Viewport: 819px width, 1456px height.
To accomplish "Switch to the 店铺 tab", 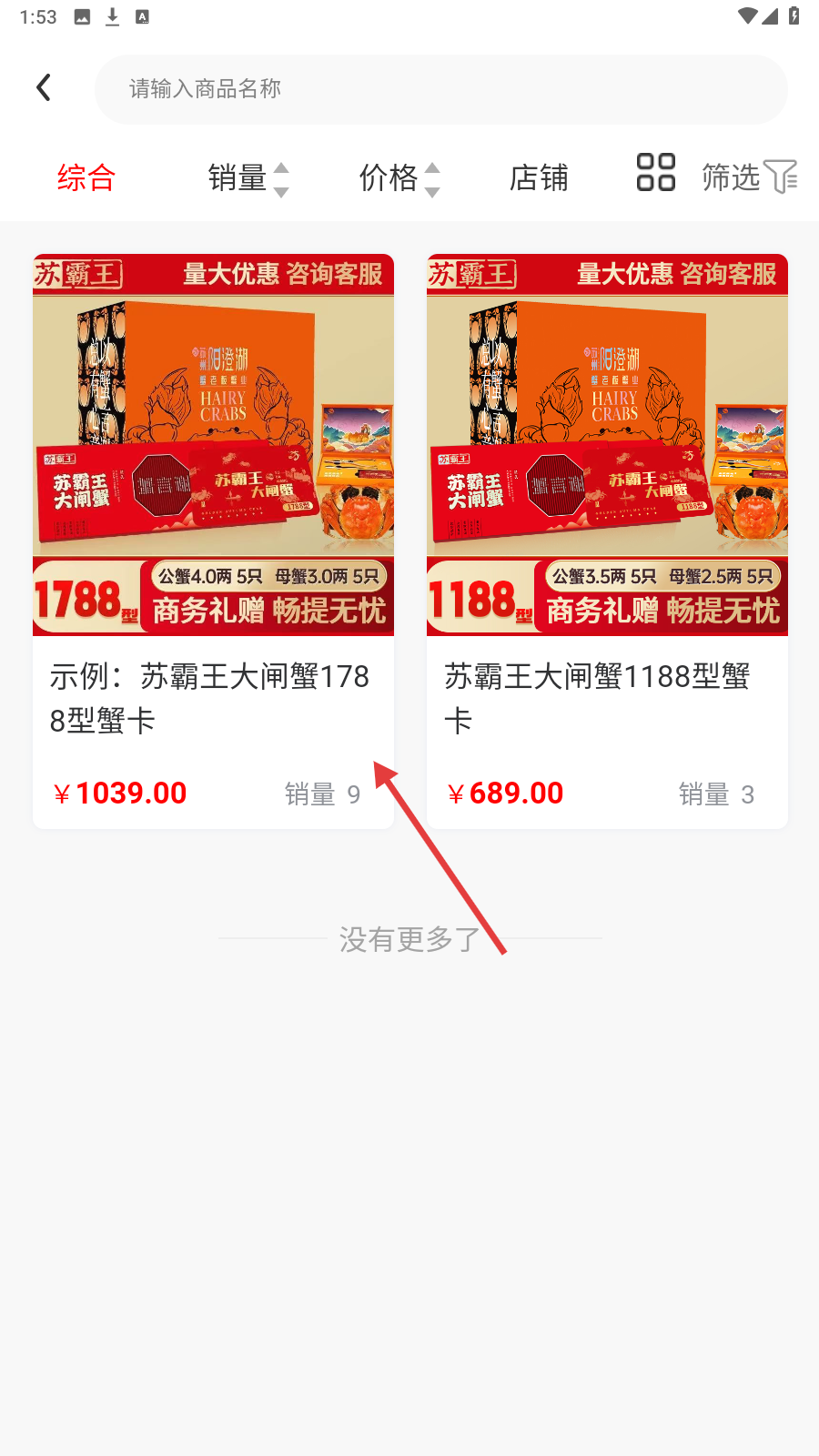I will 539,178.
